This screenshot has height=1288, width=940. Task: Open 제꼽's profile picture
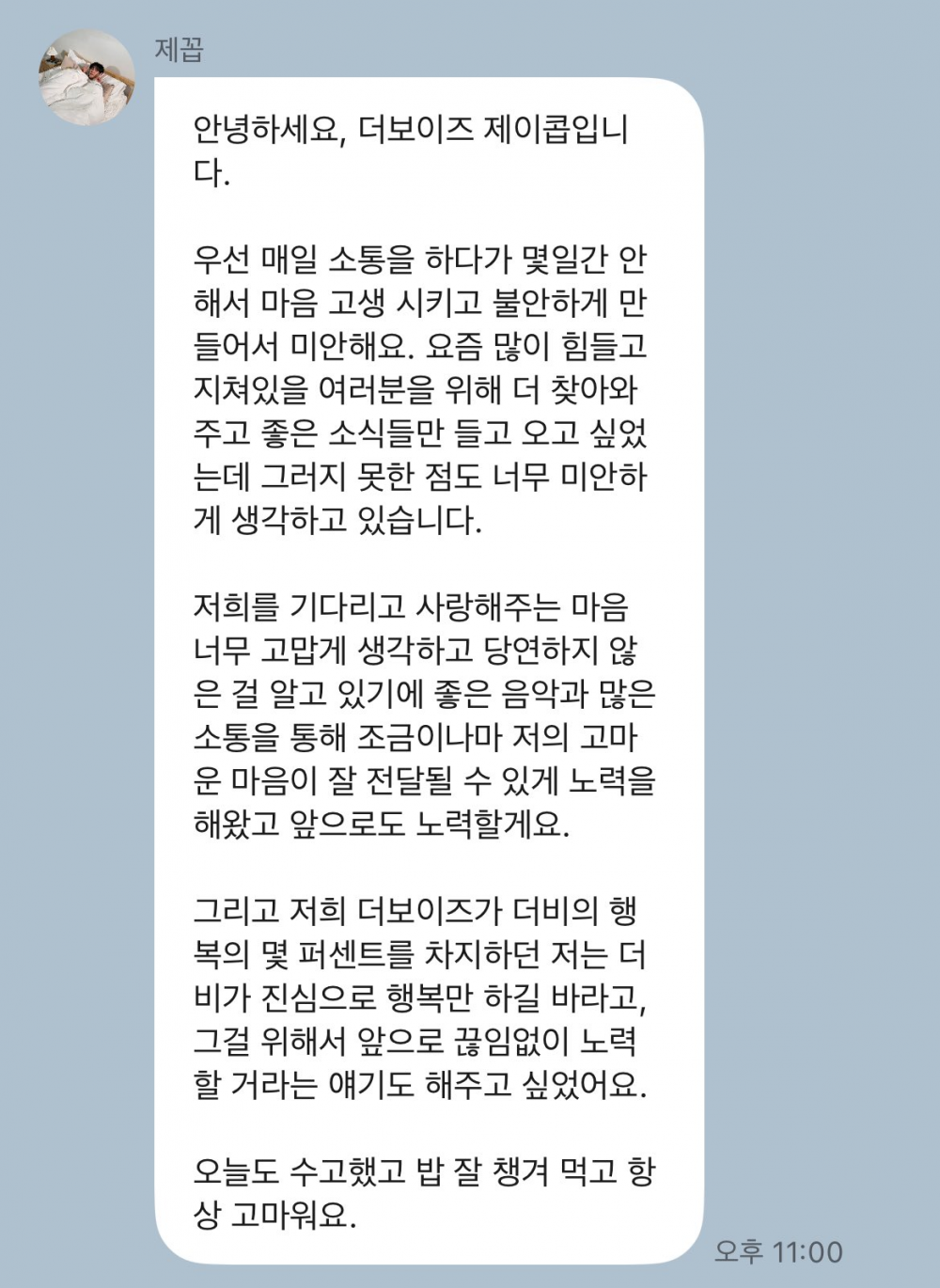[x=86, y=78]
